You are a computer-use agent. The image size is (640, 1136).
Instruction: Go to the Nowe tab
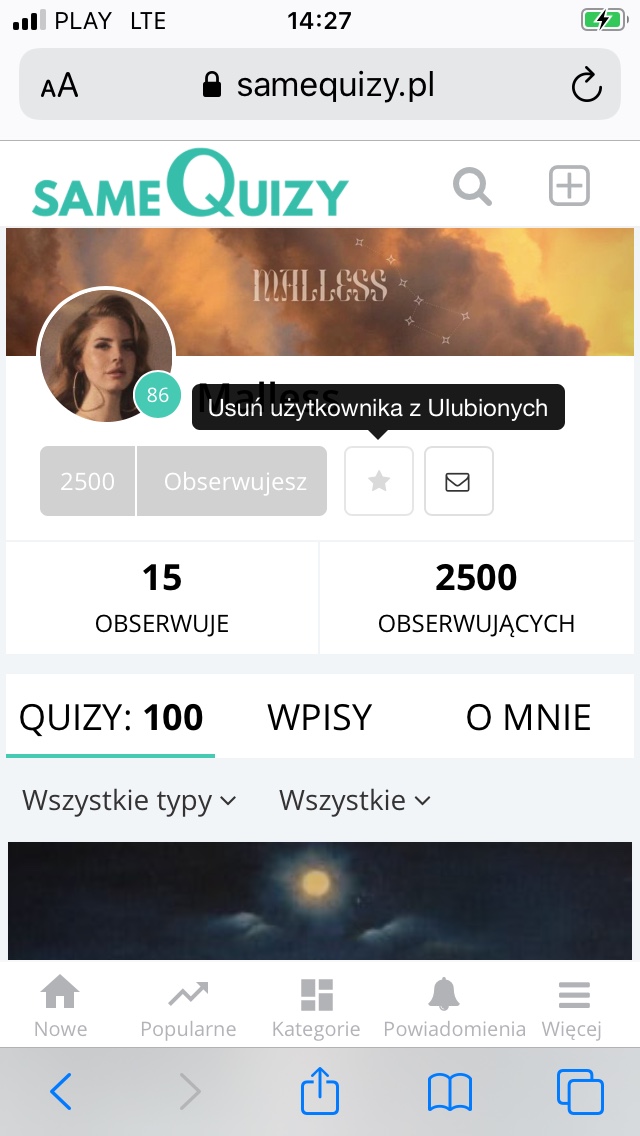pos(60,1006)
